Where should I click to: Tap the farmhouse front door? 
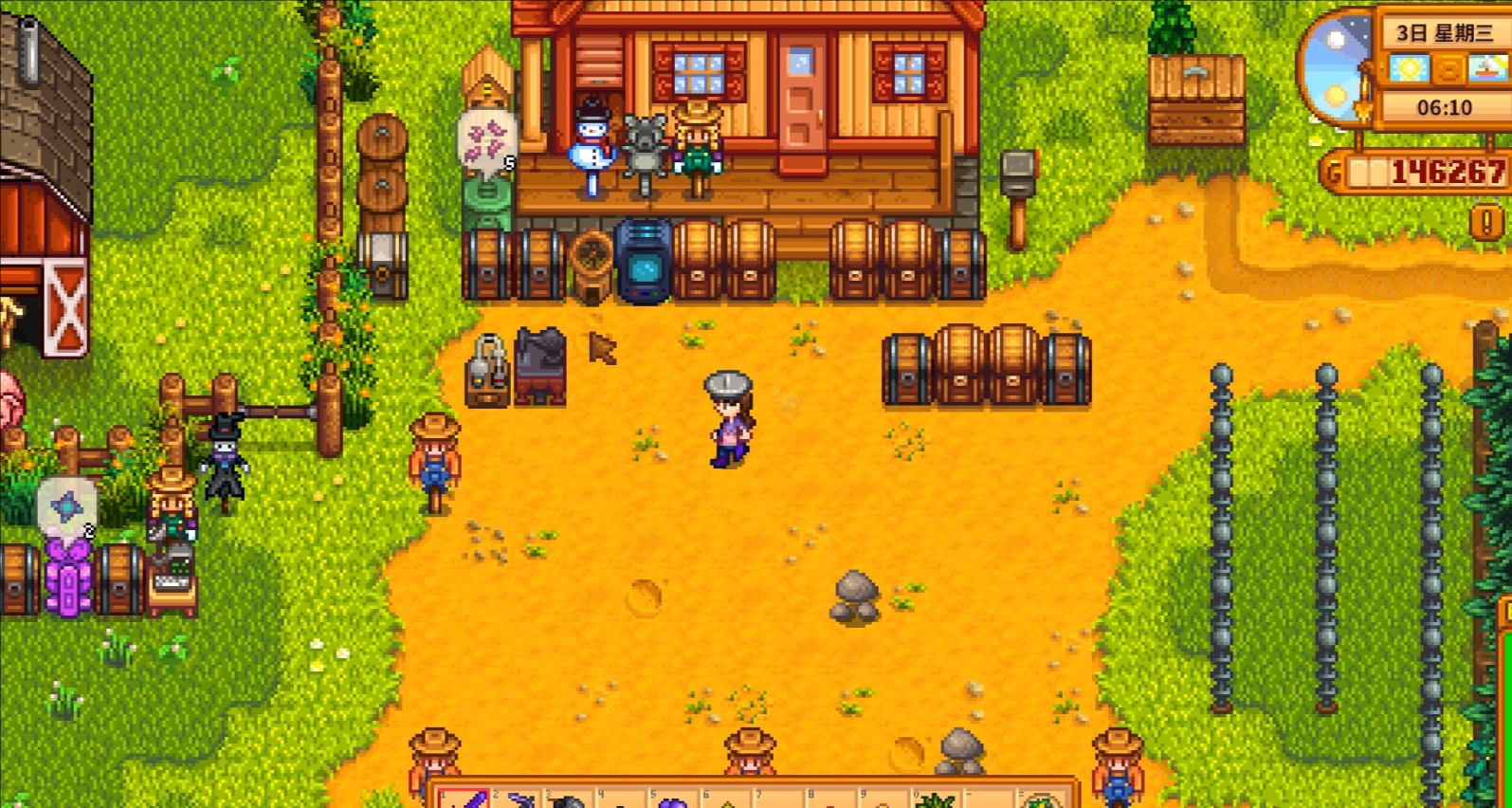point(802,104)
